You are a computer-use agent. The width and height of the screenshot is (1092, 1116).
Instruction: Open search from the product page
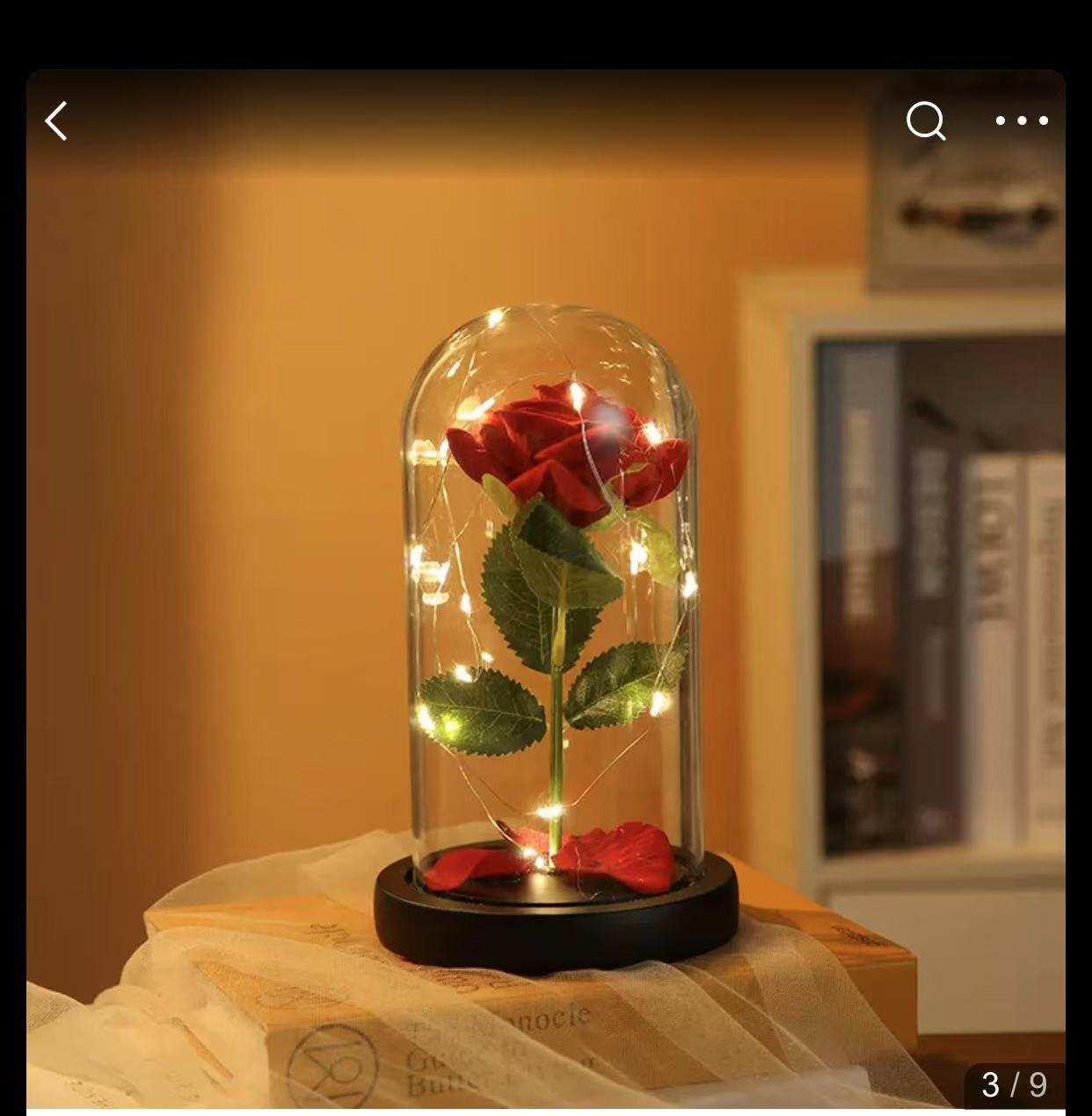click(926, 121)
